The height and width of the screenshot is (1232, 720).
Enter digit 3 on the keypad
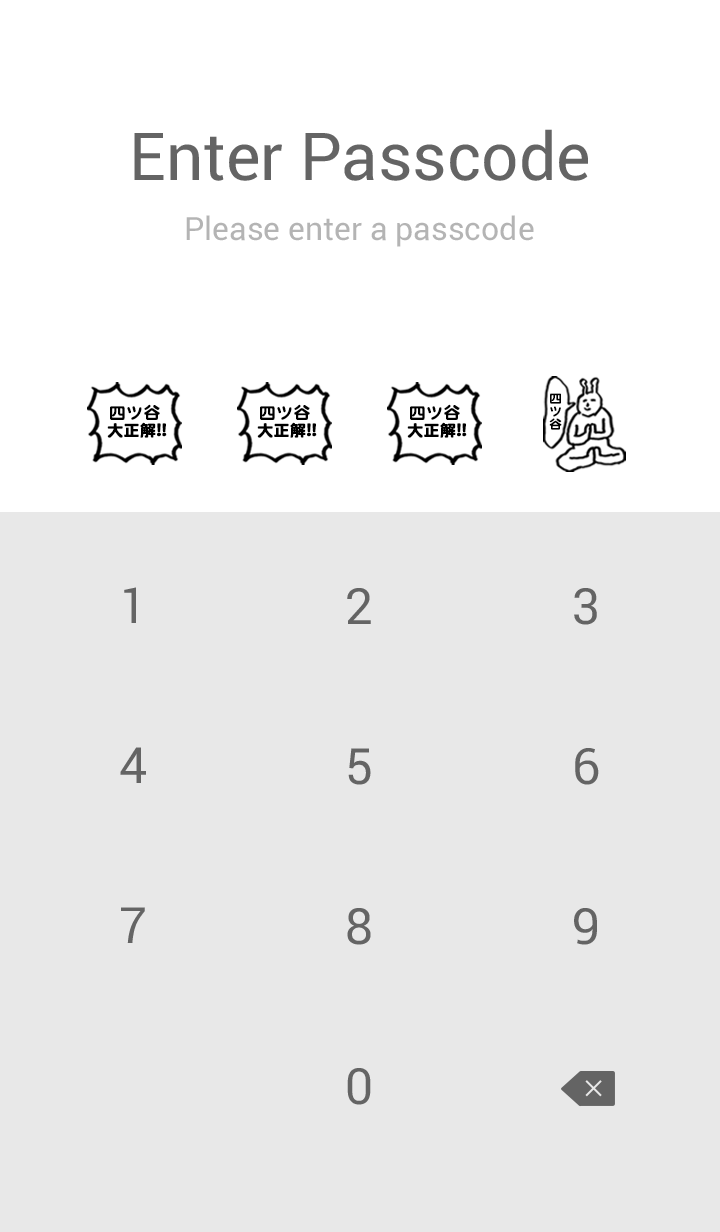click(586, 606)
